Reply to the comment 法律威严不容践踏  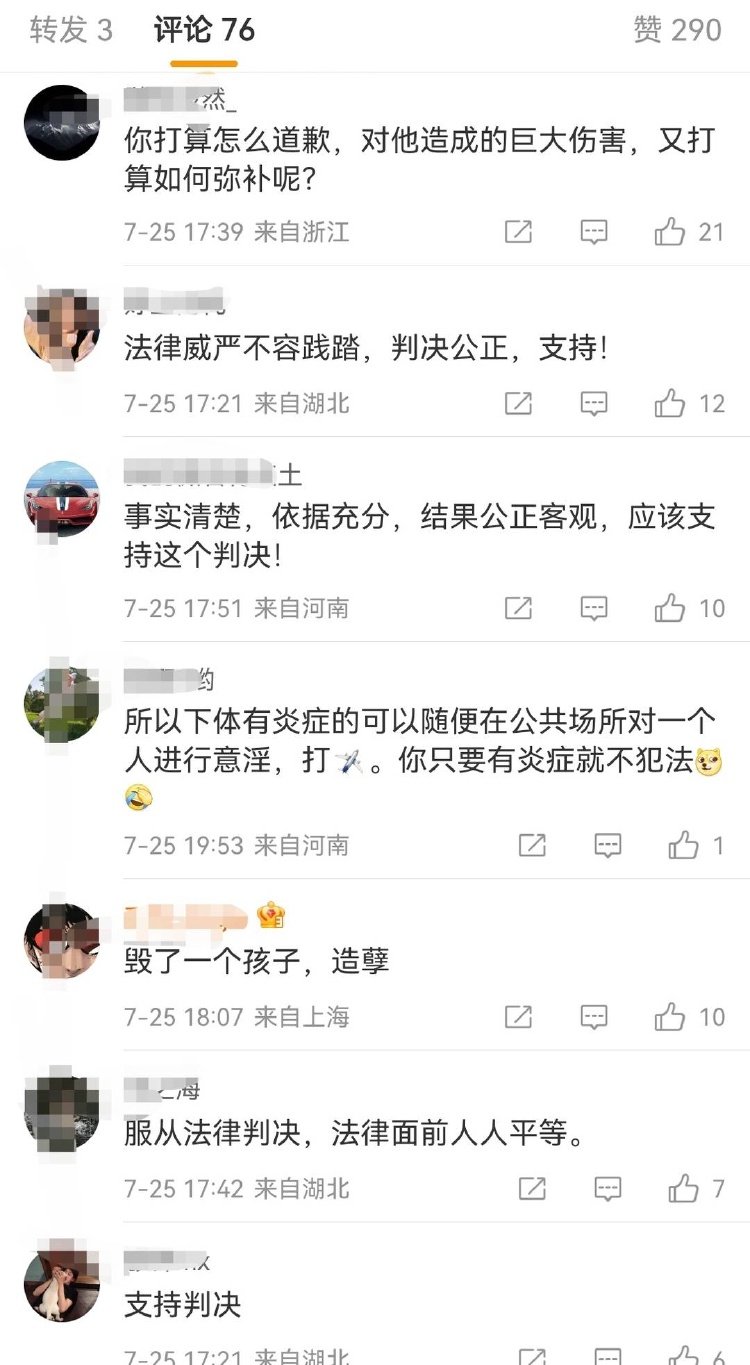pos(594,404)
